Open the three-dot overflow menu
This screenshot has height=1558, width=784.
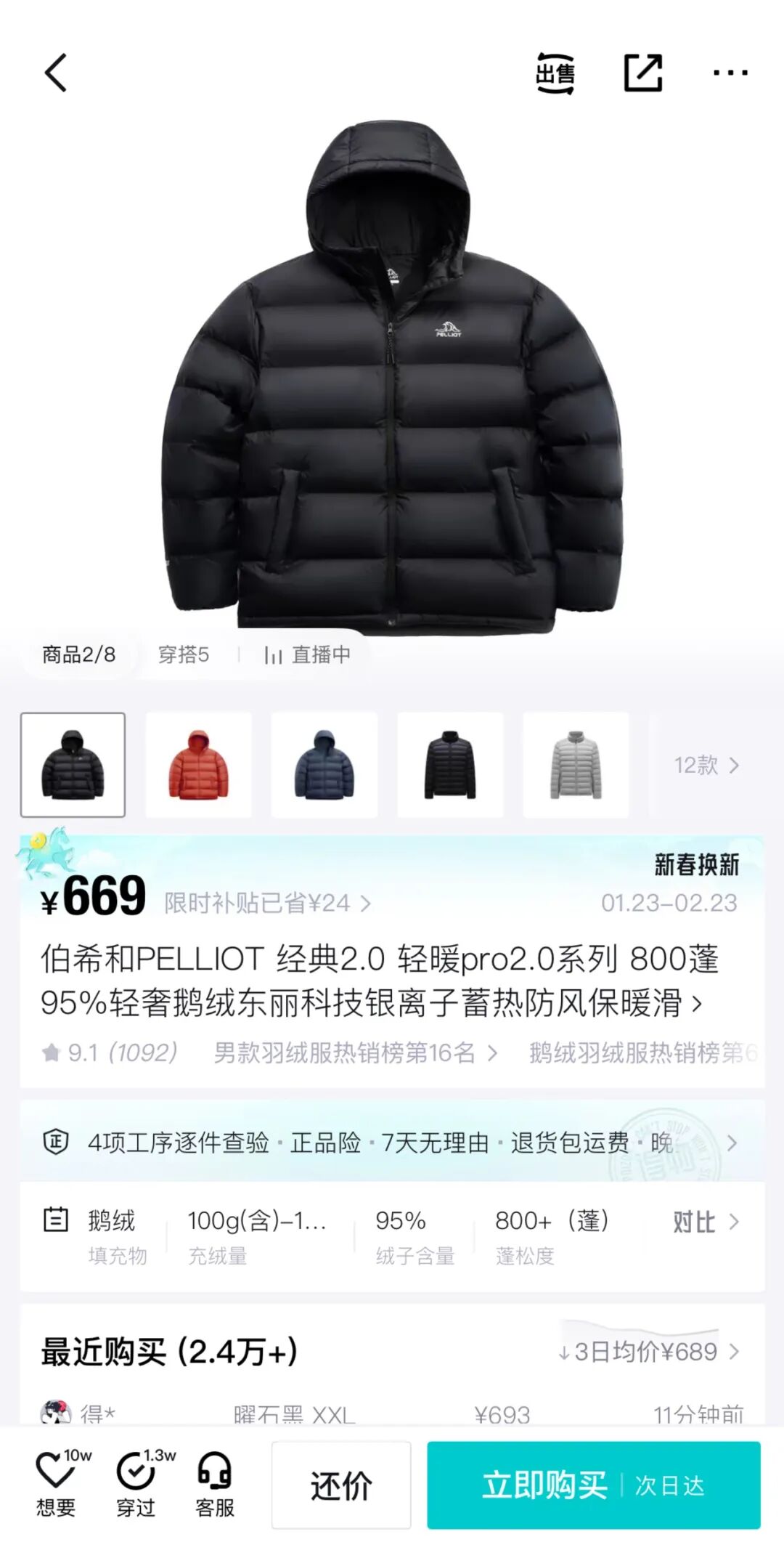730,73
